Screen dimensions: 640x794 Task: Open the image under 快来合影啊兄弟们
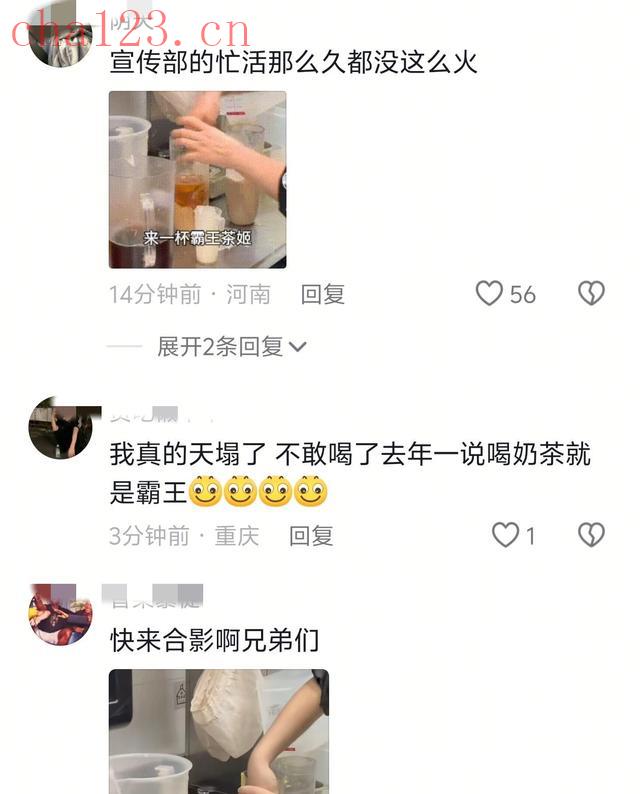tap(218, 730)
